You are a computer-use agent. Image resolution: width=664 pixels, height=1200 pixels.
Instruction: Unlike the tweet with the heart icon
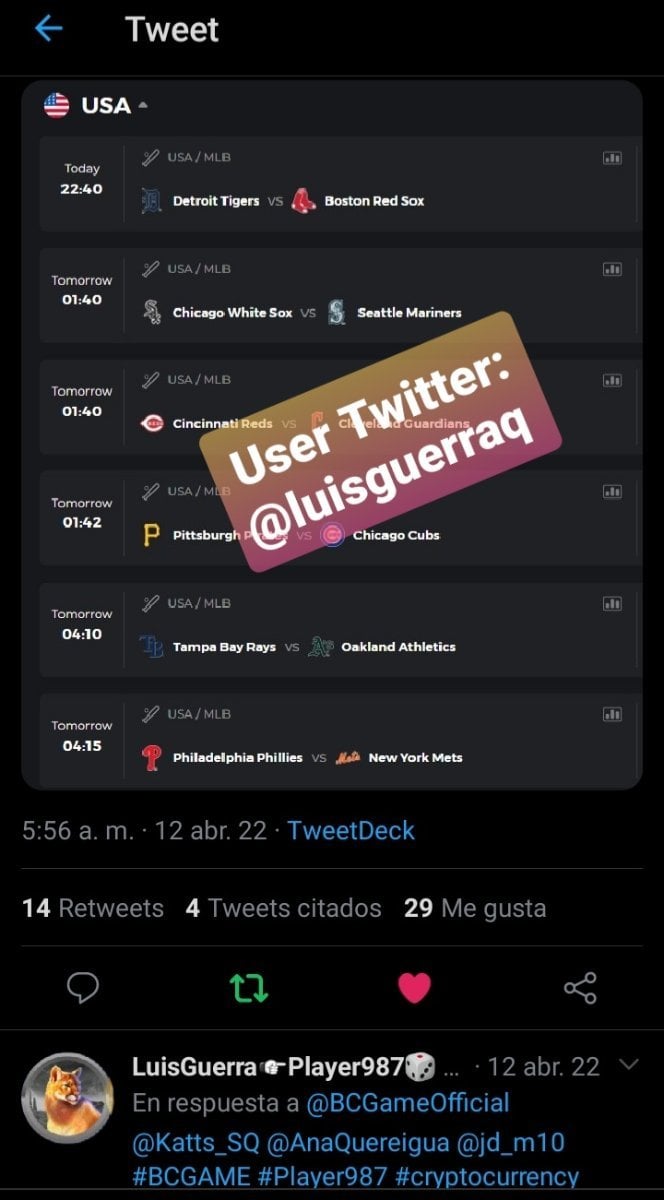click(414, 988)
